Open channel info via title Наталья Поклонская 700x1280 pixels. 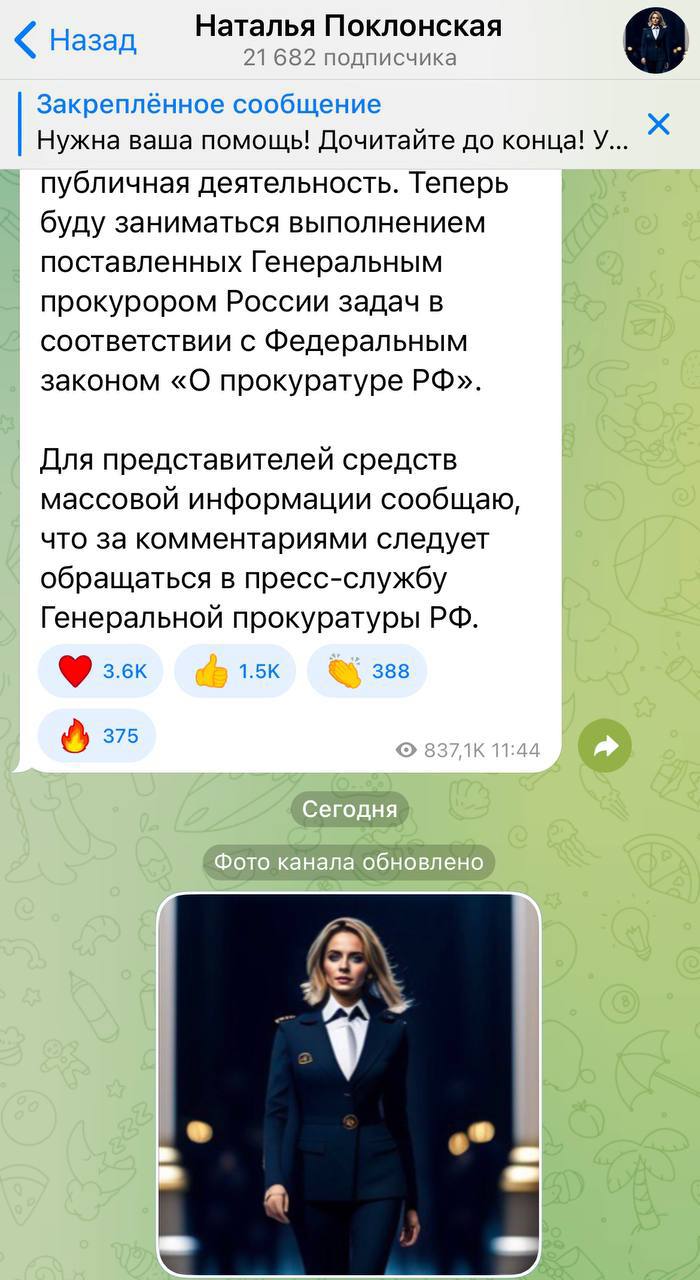click(348, 27)
